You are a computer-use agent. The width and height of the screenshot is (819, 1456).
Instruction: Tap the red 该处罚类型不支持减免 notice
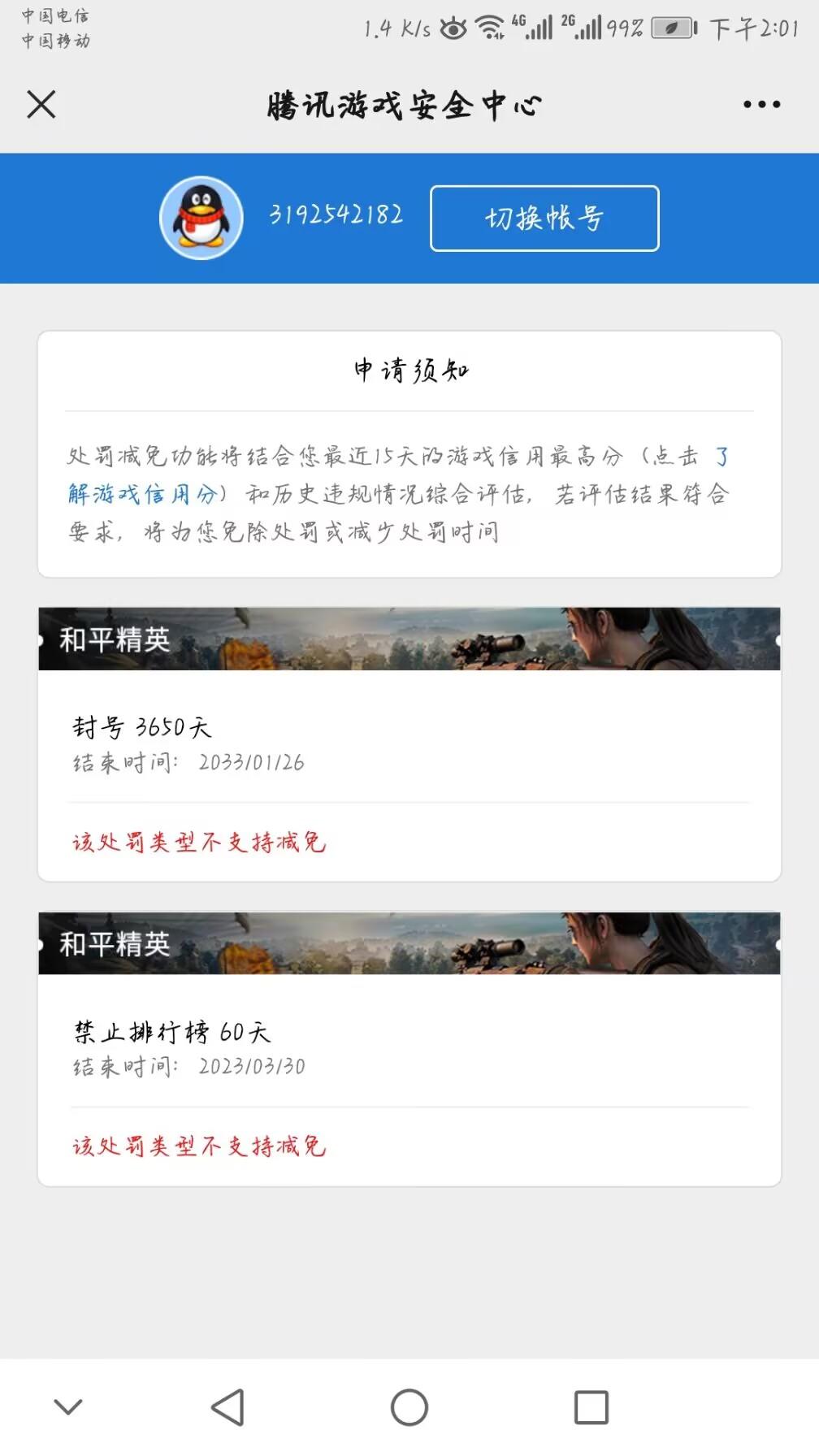point(198,843)
